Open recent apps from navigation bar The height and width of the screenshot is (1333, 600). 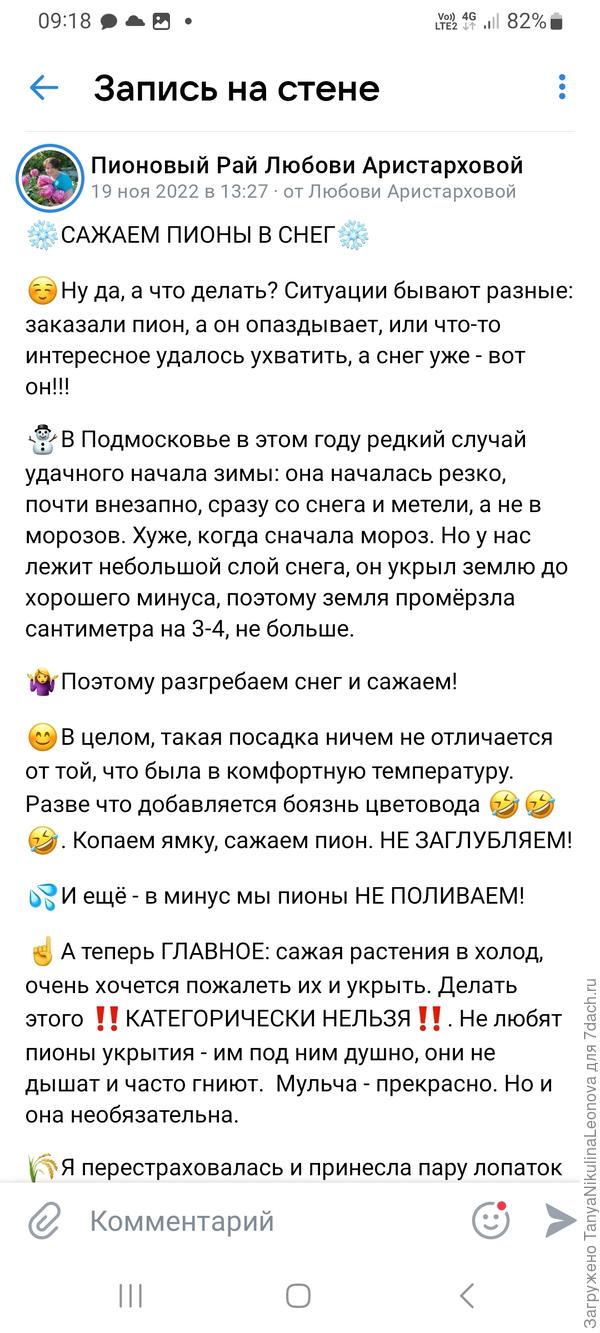(130, 1296)
